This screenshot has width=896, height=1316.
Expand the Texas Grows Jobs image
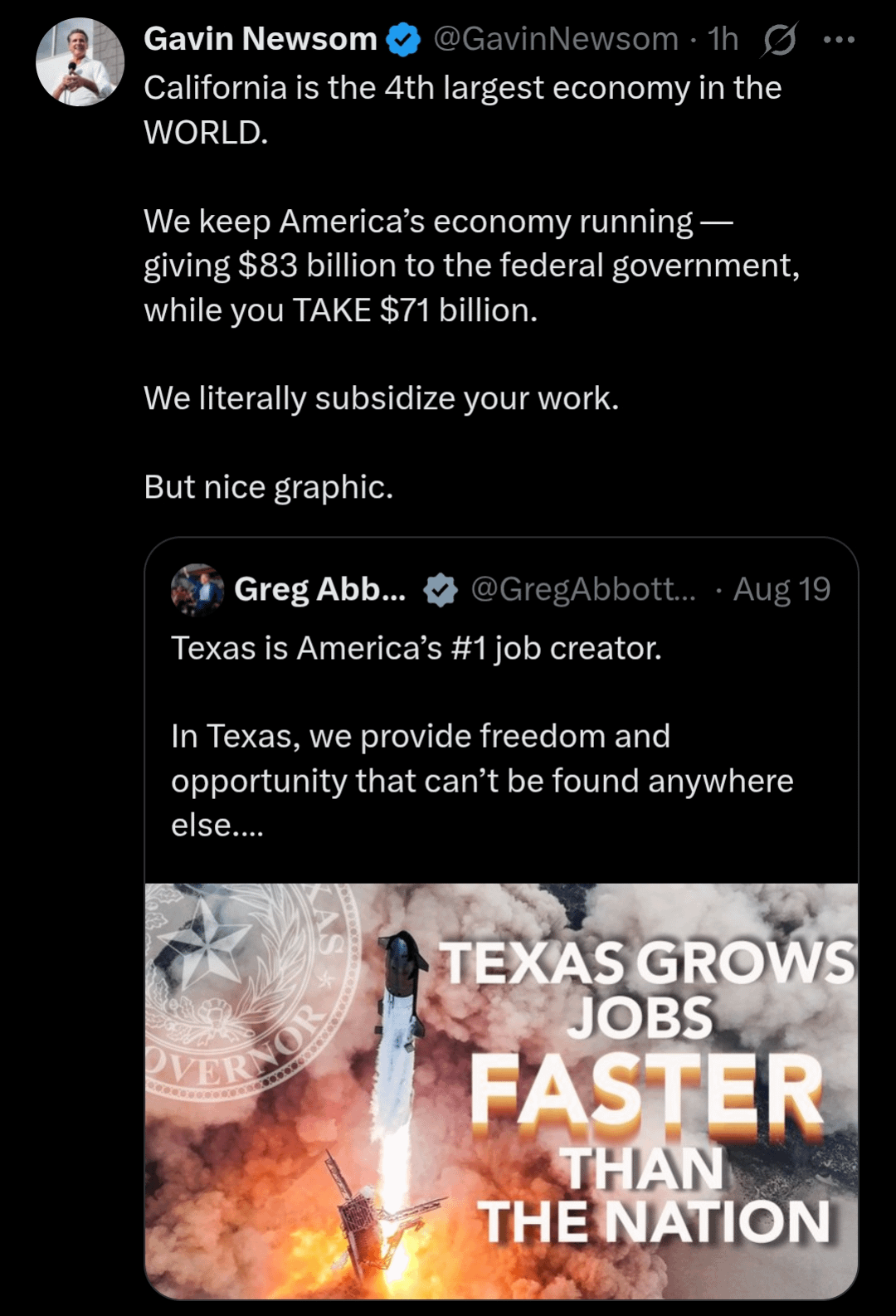[x=501, y=1090]
